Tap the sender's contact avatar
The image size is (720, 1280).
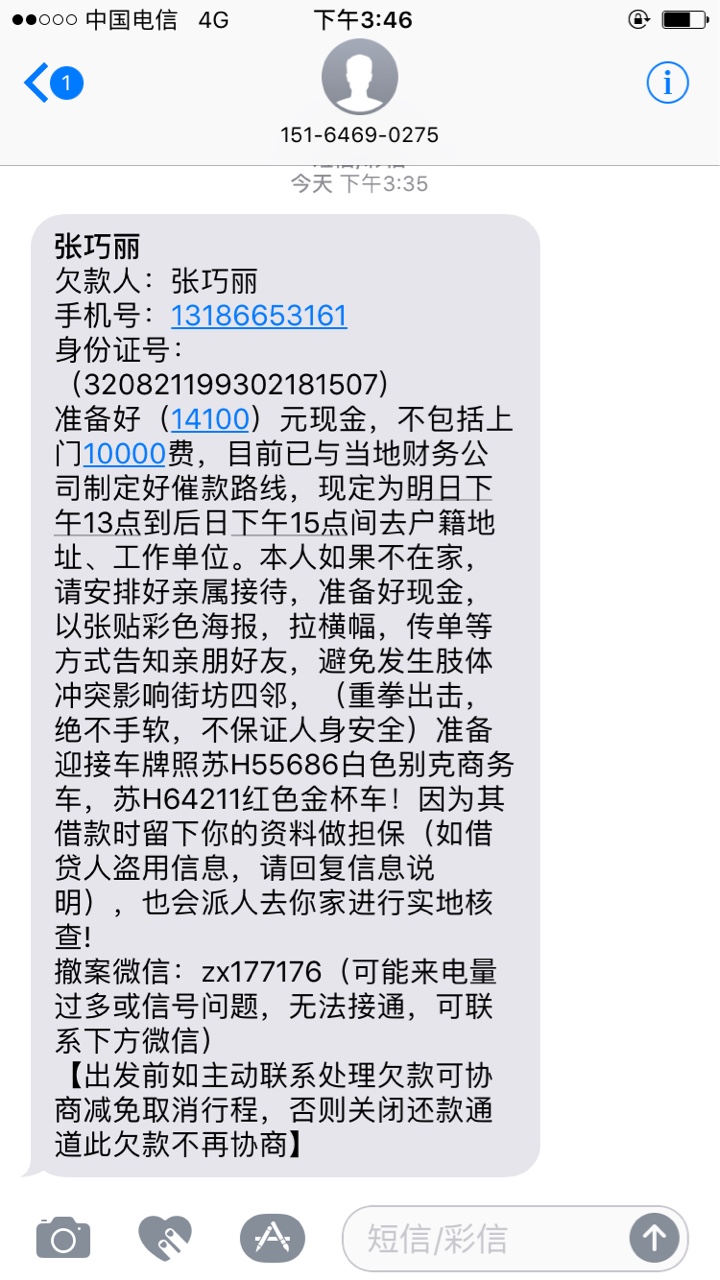point(360,76)
